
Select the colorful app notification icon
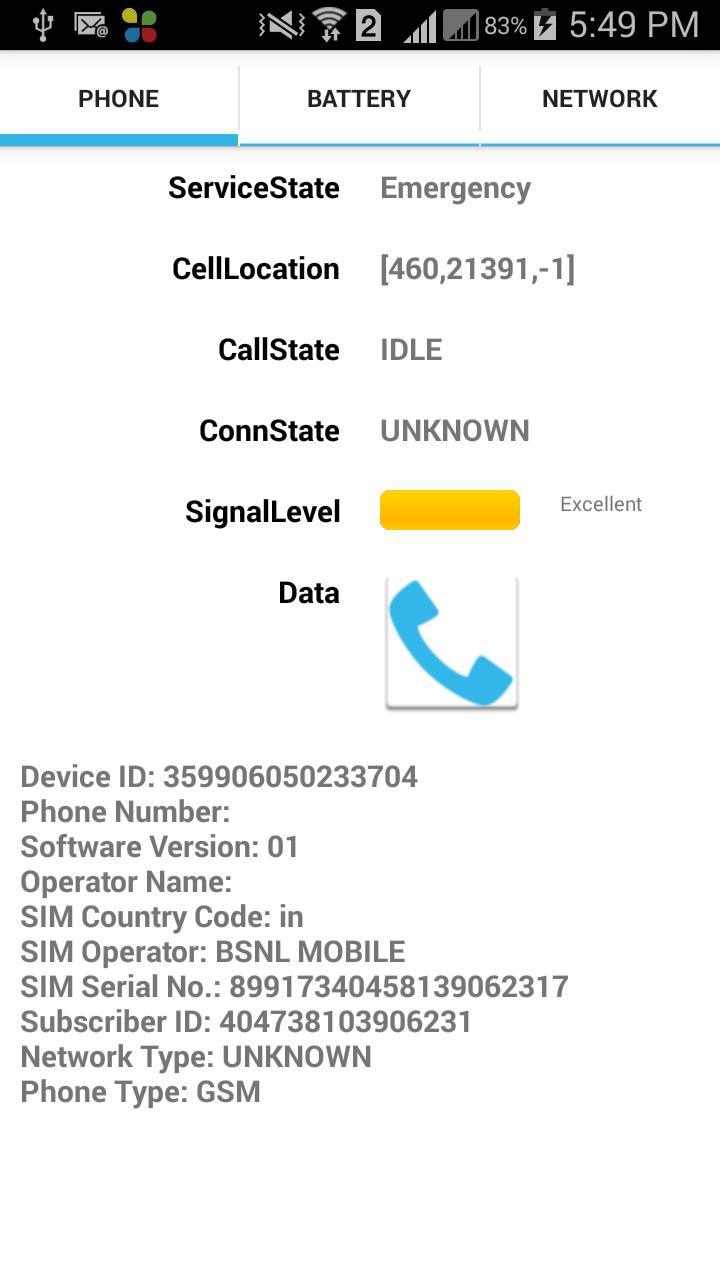click(138, 22)
